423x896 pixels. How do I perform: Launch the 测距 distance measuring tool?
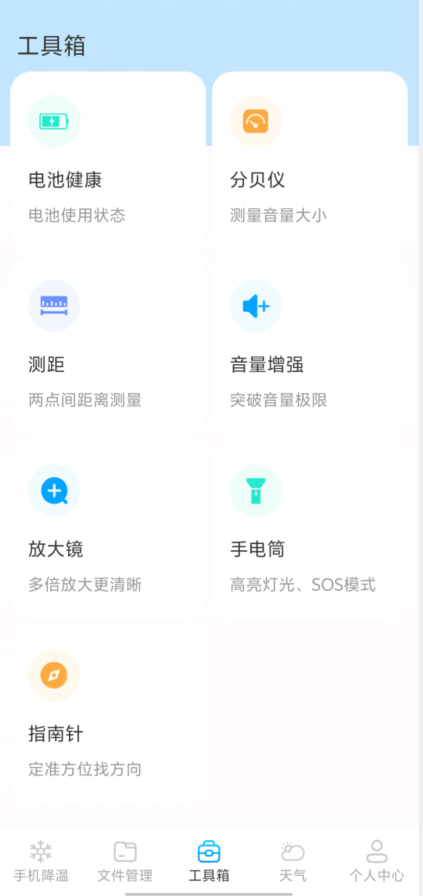pyautogui.click(x=108, y=345)
